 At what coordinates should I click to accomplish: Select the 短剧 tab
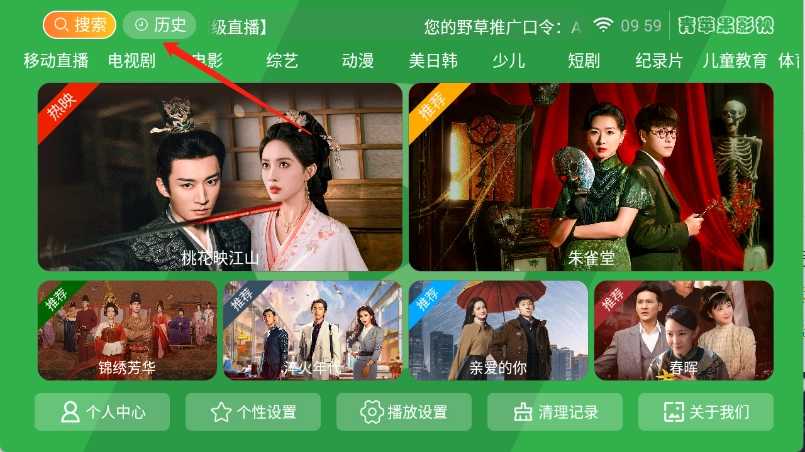coord(584,61)
